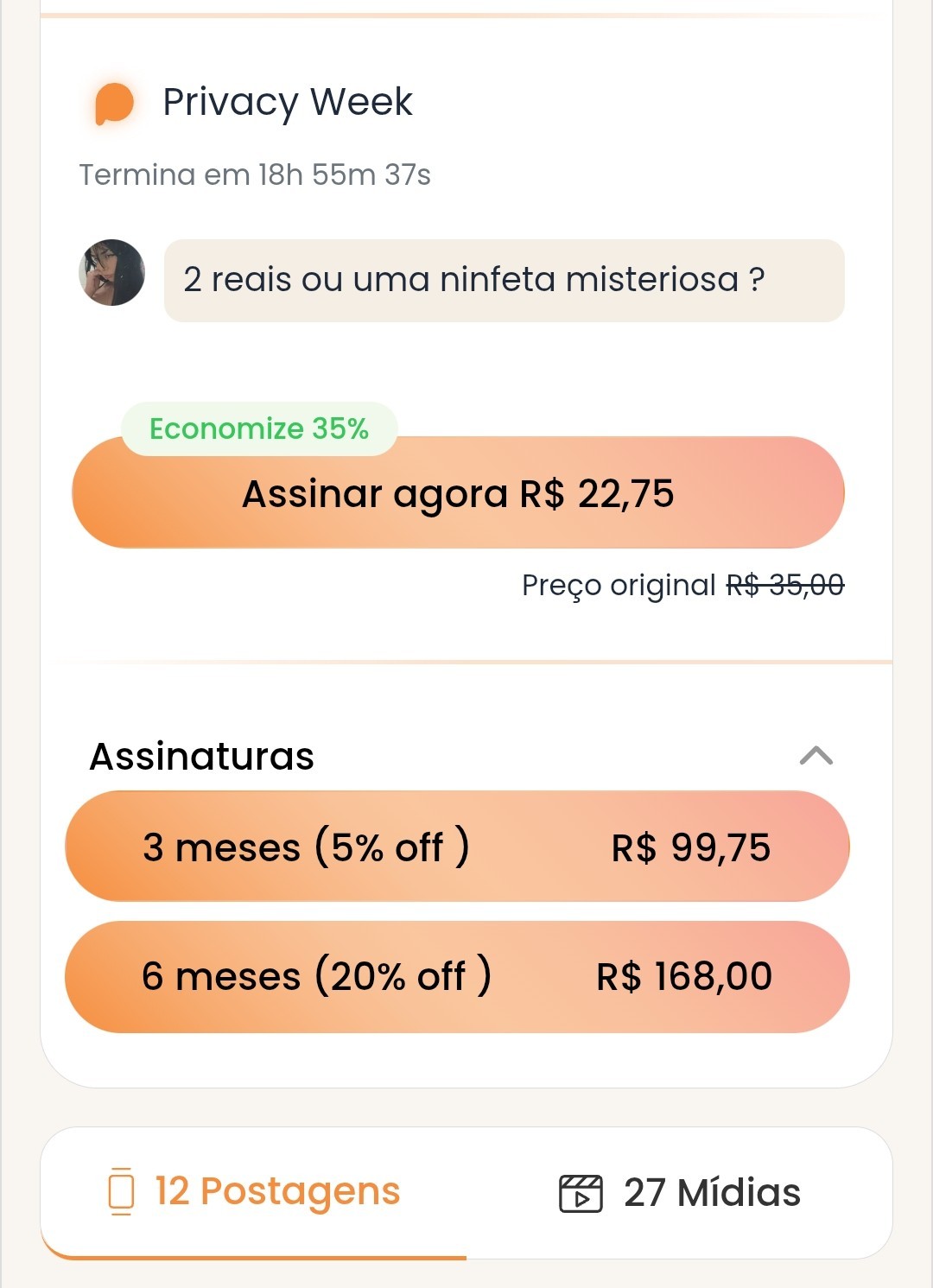Tap Assinar agora R$ 22,75 button
933x1288 pixels.
(x=458, y=494)
